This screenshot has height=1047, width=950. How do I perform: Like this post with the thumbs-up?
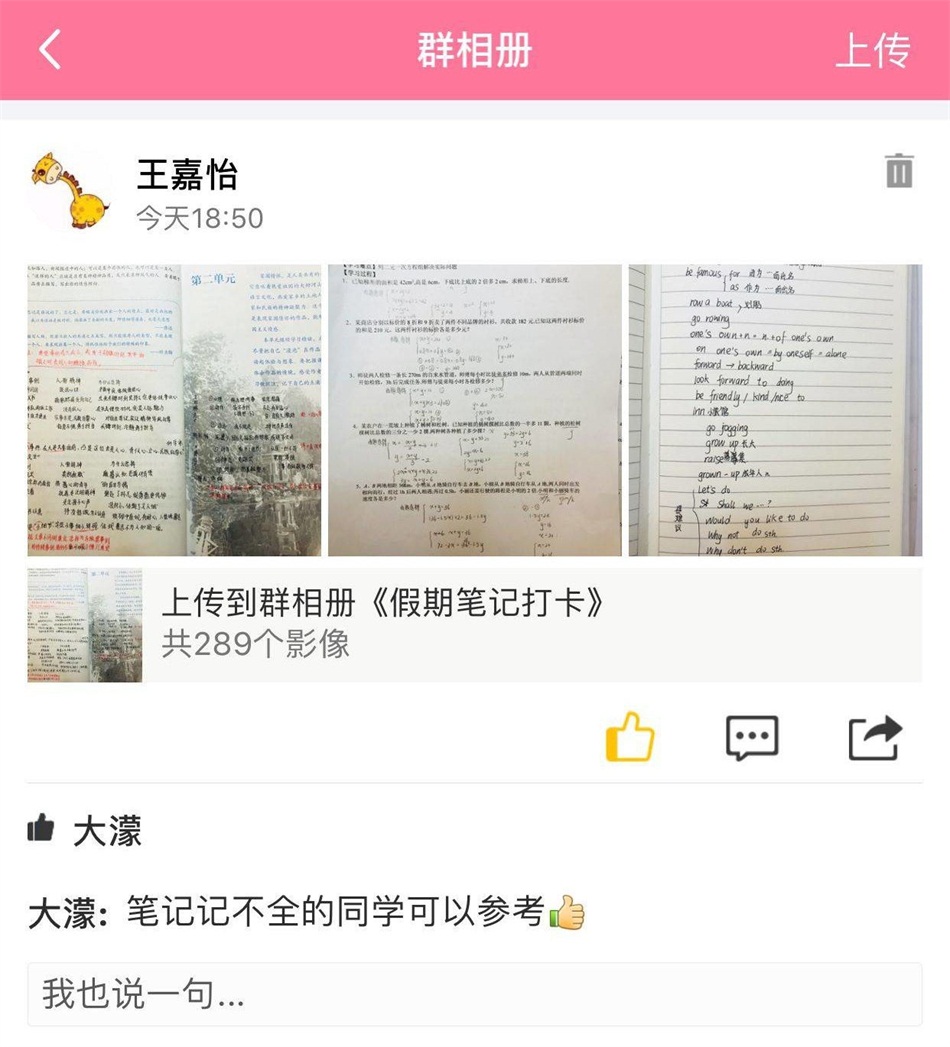(x=630, y=738)
